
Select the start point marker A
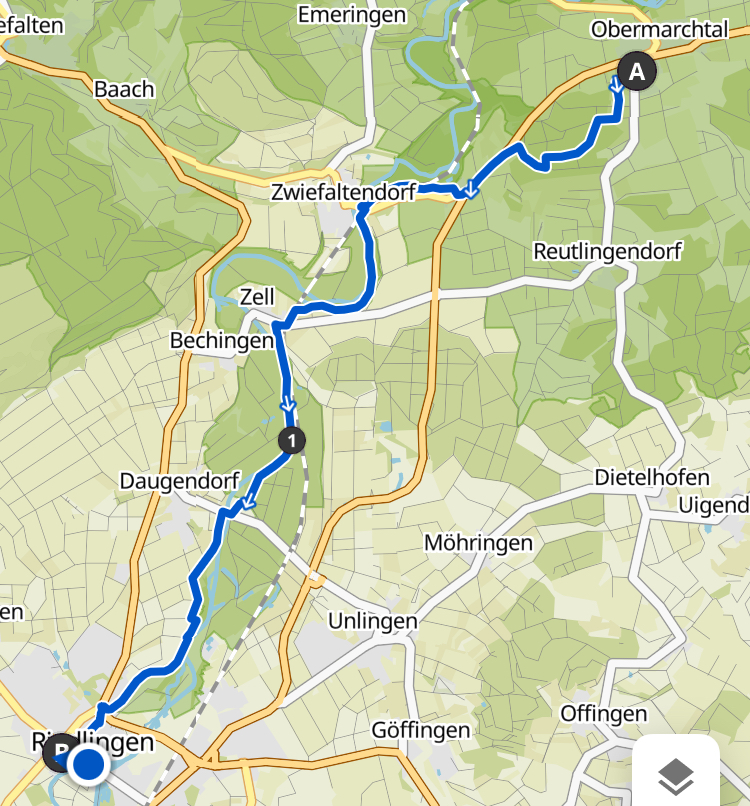pyautogui.click(x=637, y=71)
